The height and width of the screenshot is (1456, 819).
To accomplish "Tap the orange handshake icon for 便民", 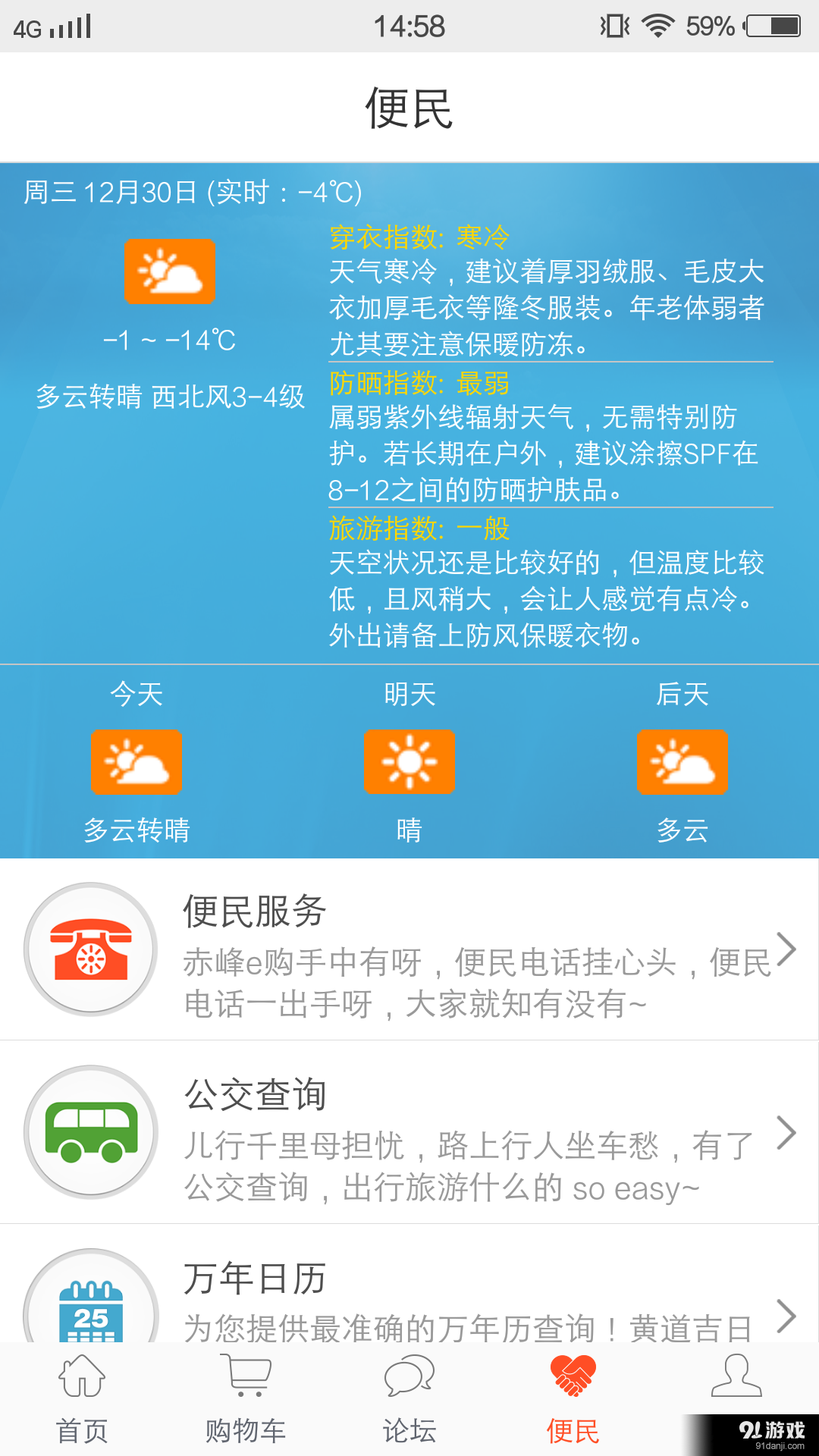I will 573,1374.
